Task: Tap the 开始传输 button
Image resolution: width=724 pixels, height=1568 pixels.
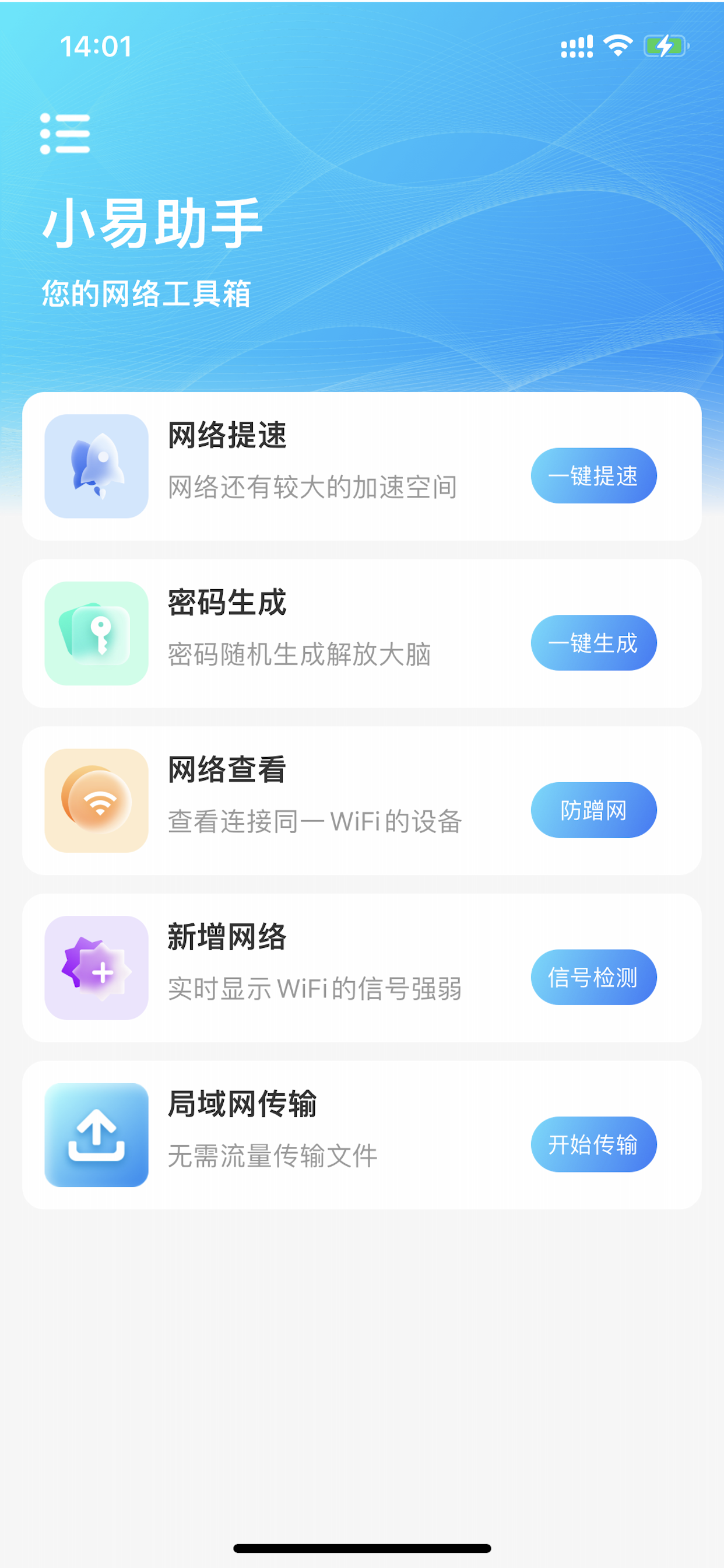Action: [x=594, y=1144]
